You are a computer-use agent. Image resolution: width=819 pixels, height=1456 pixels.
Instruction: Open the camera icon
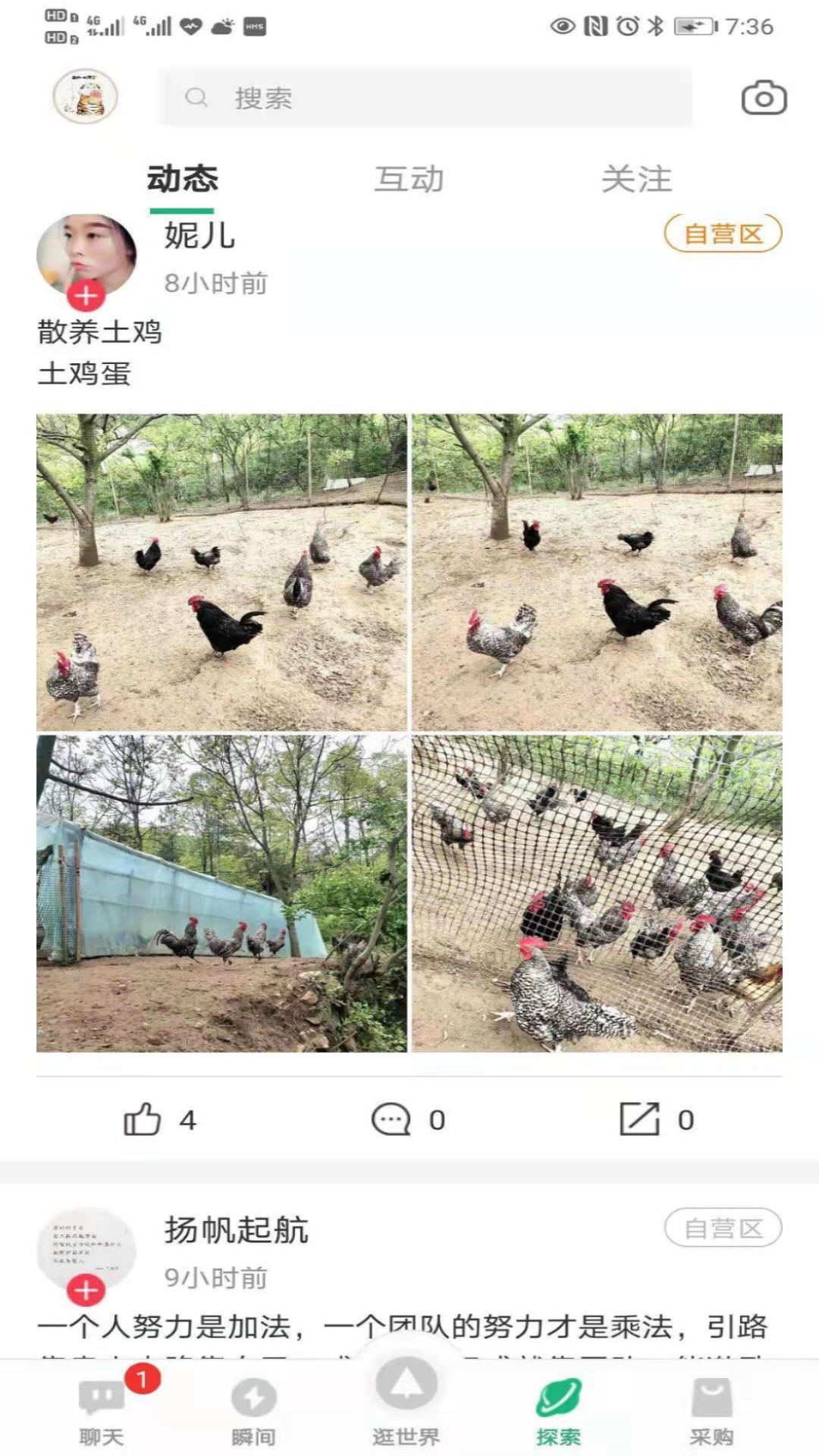[764, 98]
